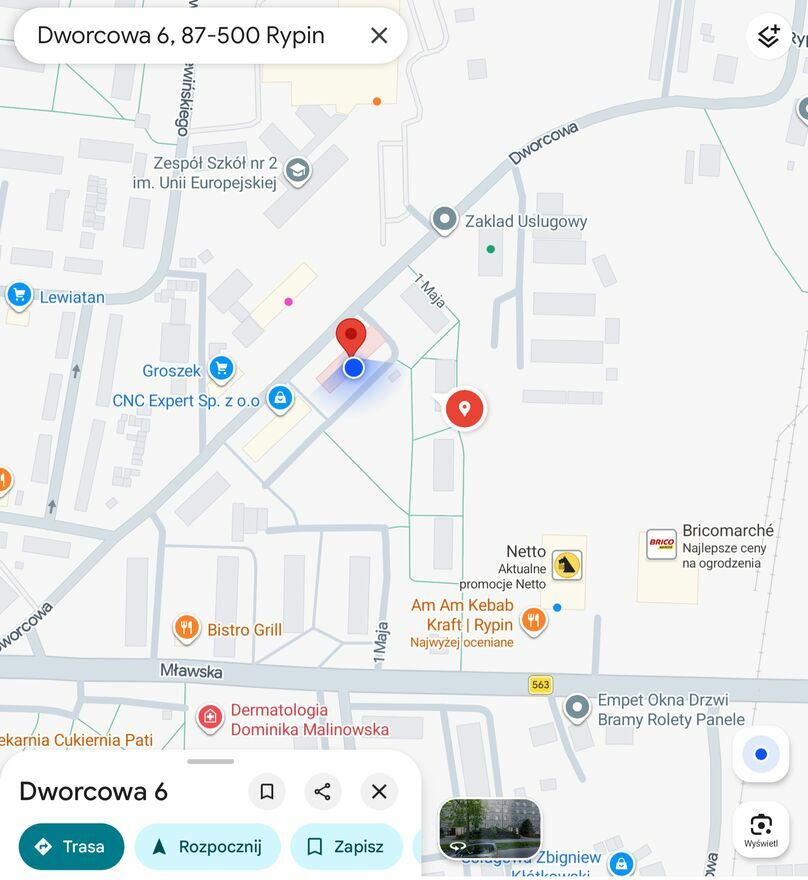Open the Zespół Szkół nr 2 school pin
Image resolution: width=808 pixels, height=880 pixels.
click(297, 171)
